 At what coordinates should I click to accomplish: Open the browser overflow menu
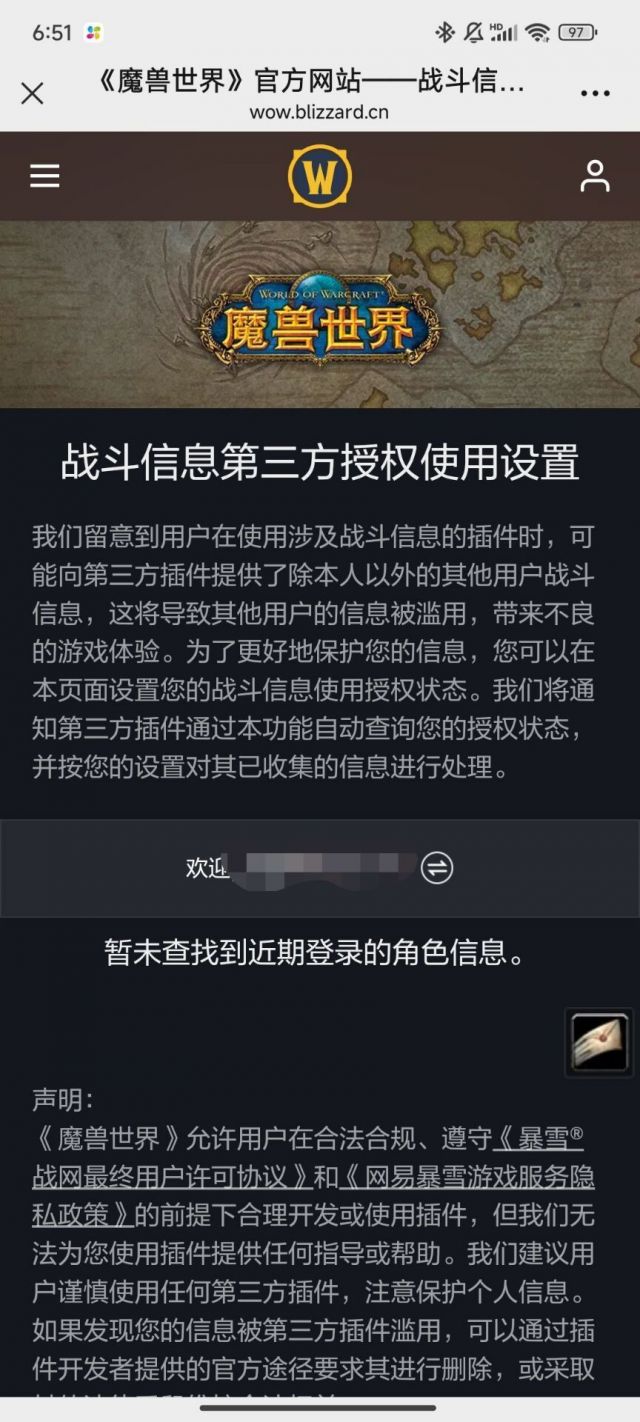click(x=595, y=93)
